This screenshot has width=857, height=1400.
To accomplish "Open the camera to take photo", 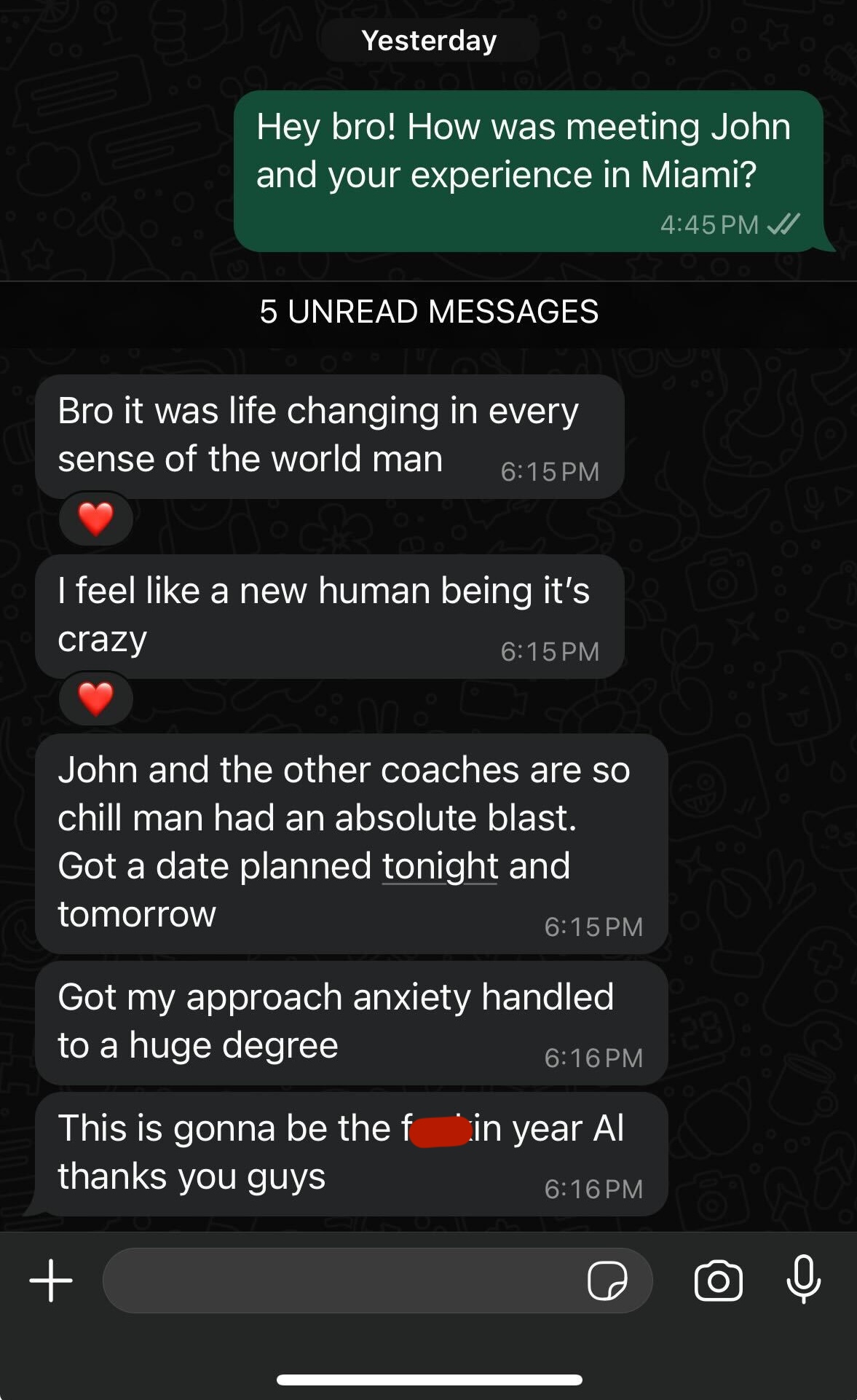I will (718, 1280).
